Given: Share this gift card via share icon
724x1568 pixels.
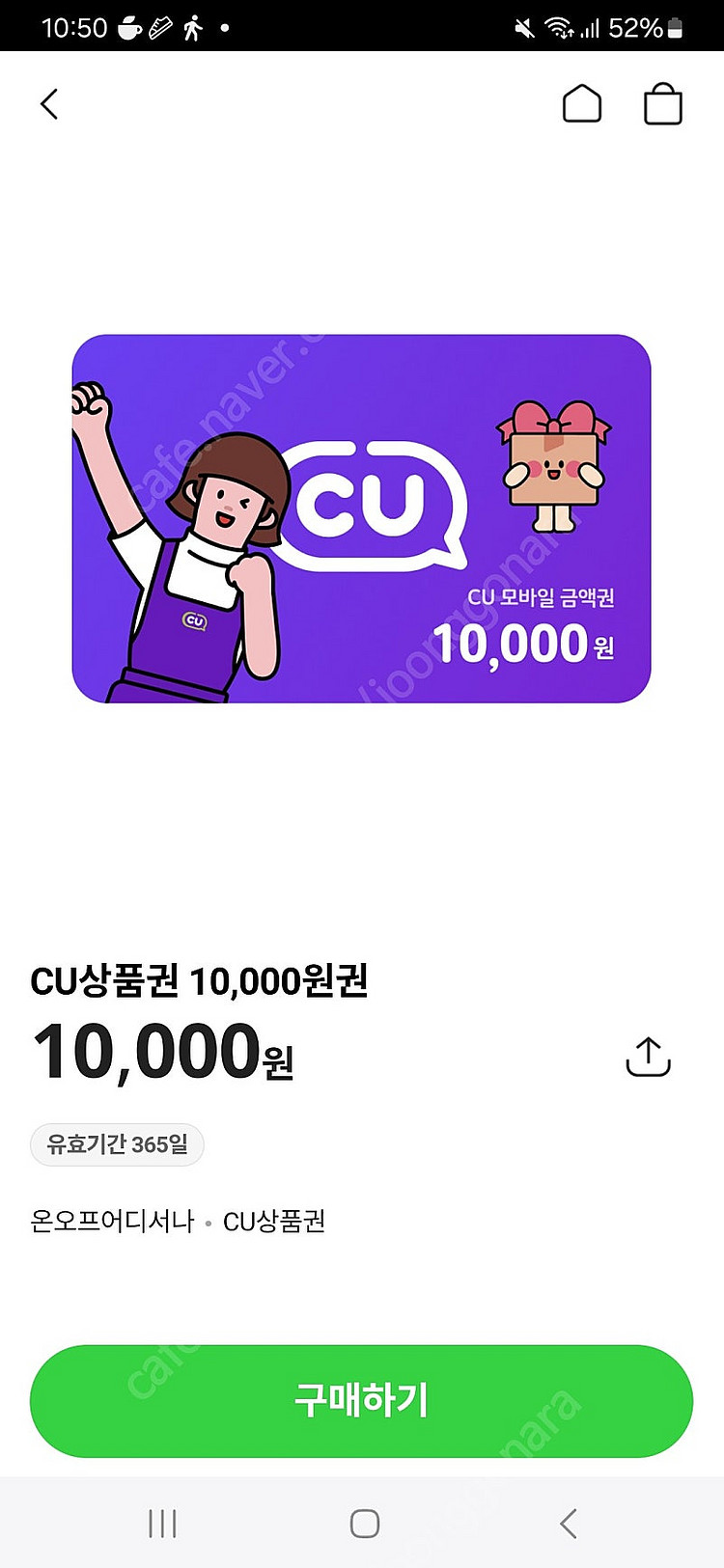Looking at the screenshot, I should (x=648, y=1056).
